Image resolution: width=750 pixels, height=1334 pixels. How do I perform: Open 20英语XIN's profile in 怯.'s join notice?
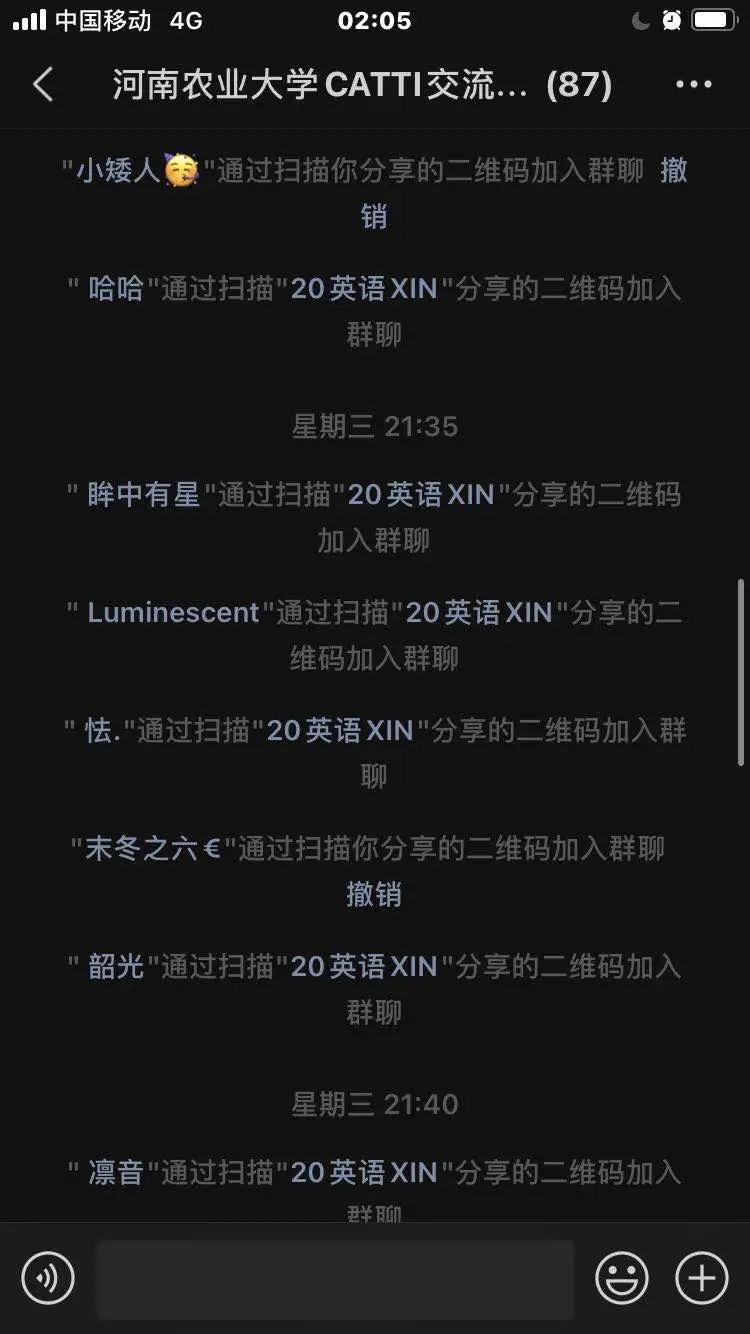pos(340,731)
